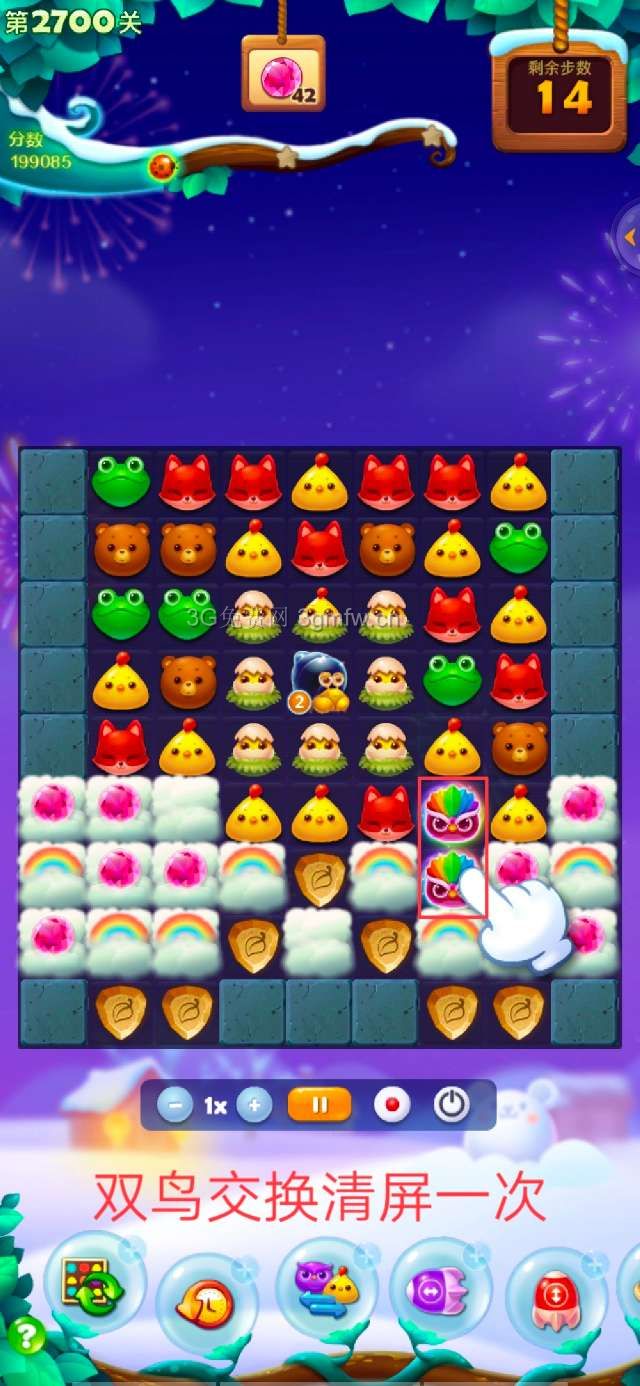Increase the playback speed with the plus button
Image resolution: width=640 pixels, height=1386 pixels.
[255, 1105]
